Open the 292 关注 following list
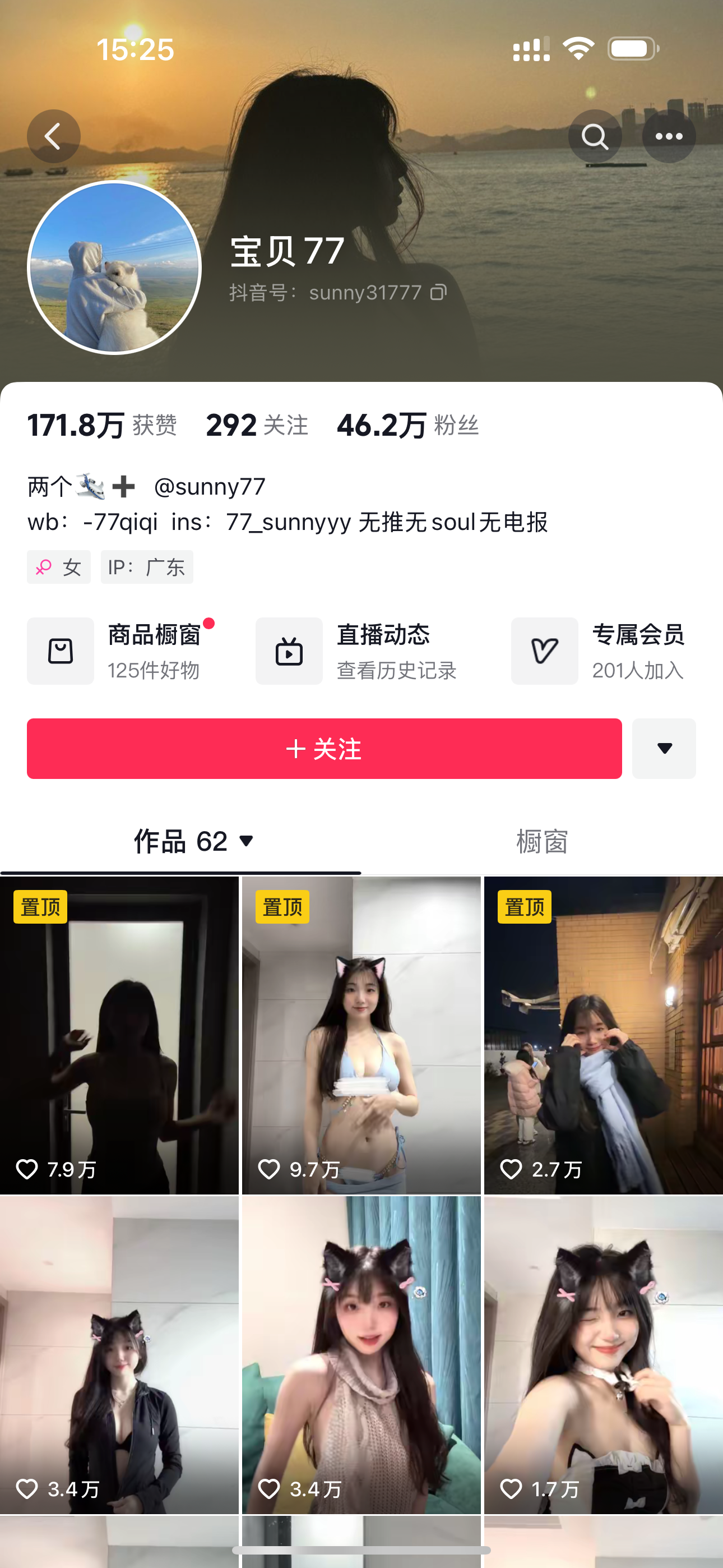The height and width of the screenshot is (1568, 723). (257, 425)
